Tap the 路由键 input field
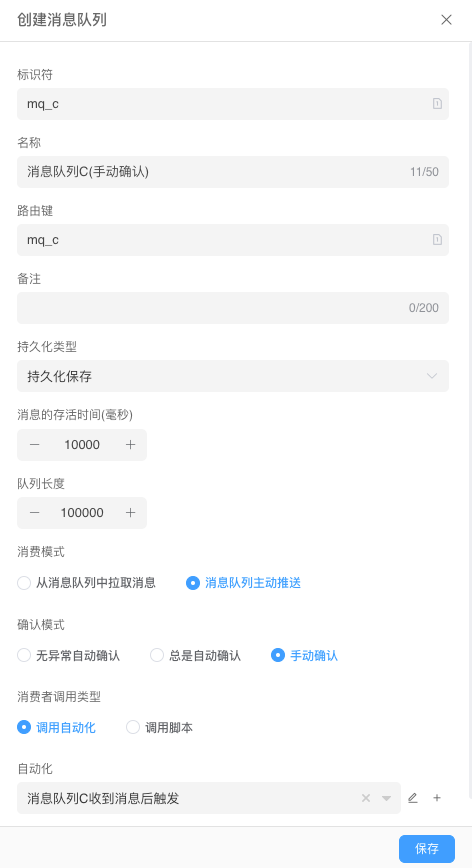The image size is (472, 868). [x=232, y=240]
